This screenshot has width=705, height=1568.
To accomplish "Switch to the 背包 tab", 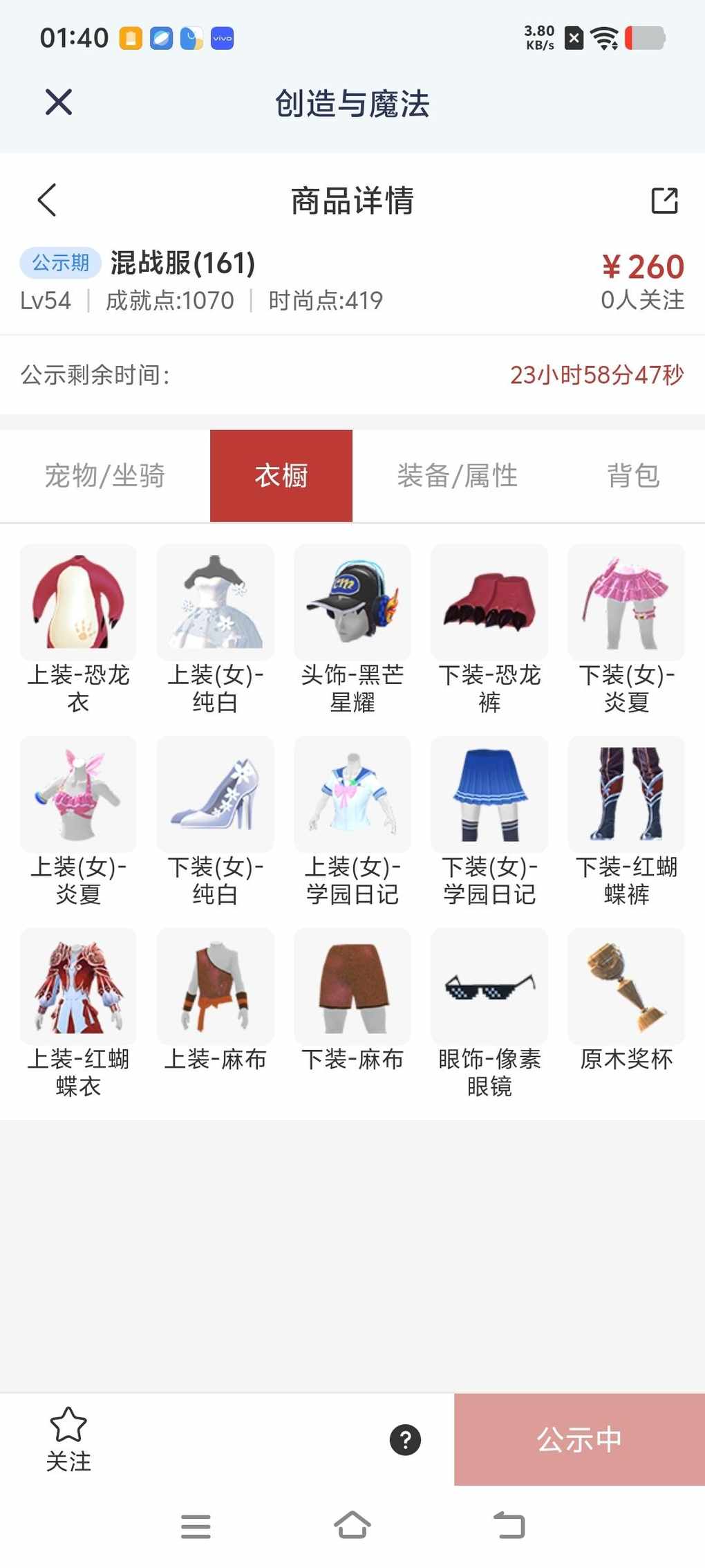I will coord(633,476).
